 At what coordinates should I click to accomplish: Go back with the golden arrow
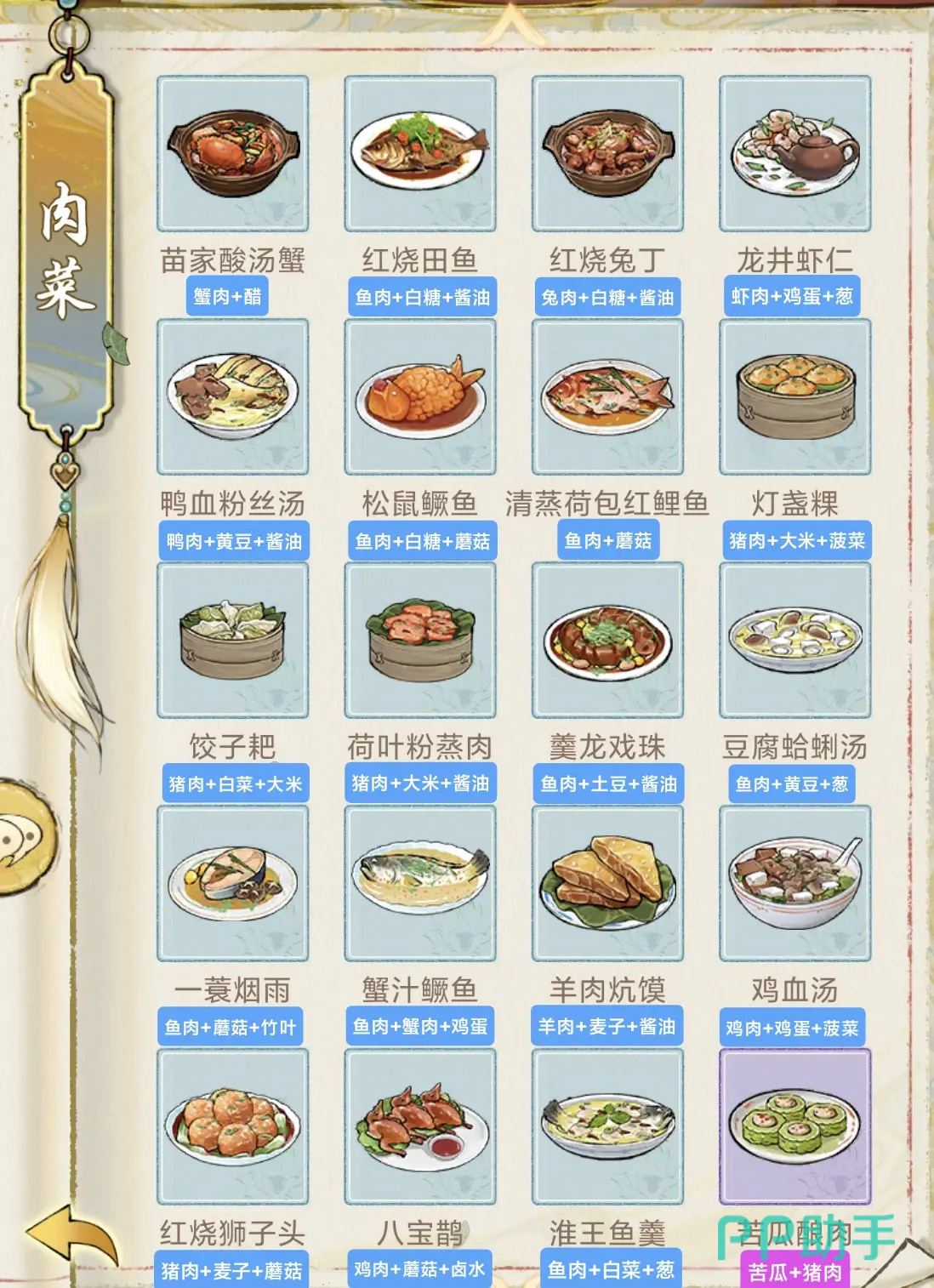(x=72, y=1242)
